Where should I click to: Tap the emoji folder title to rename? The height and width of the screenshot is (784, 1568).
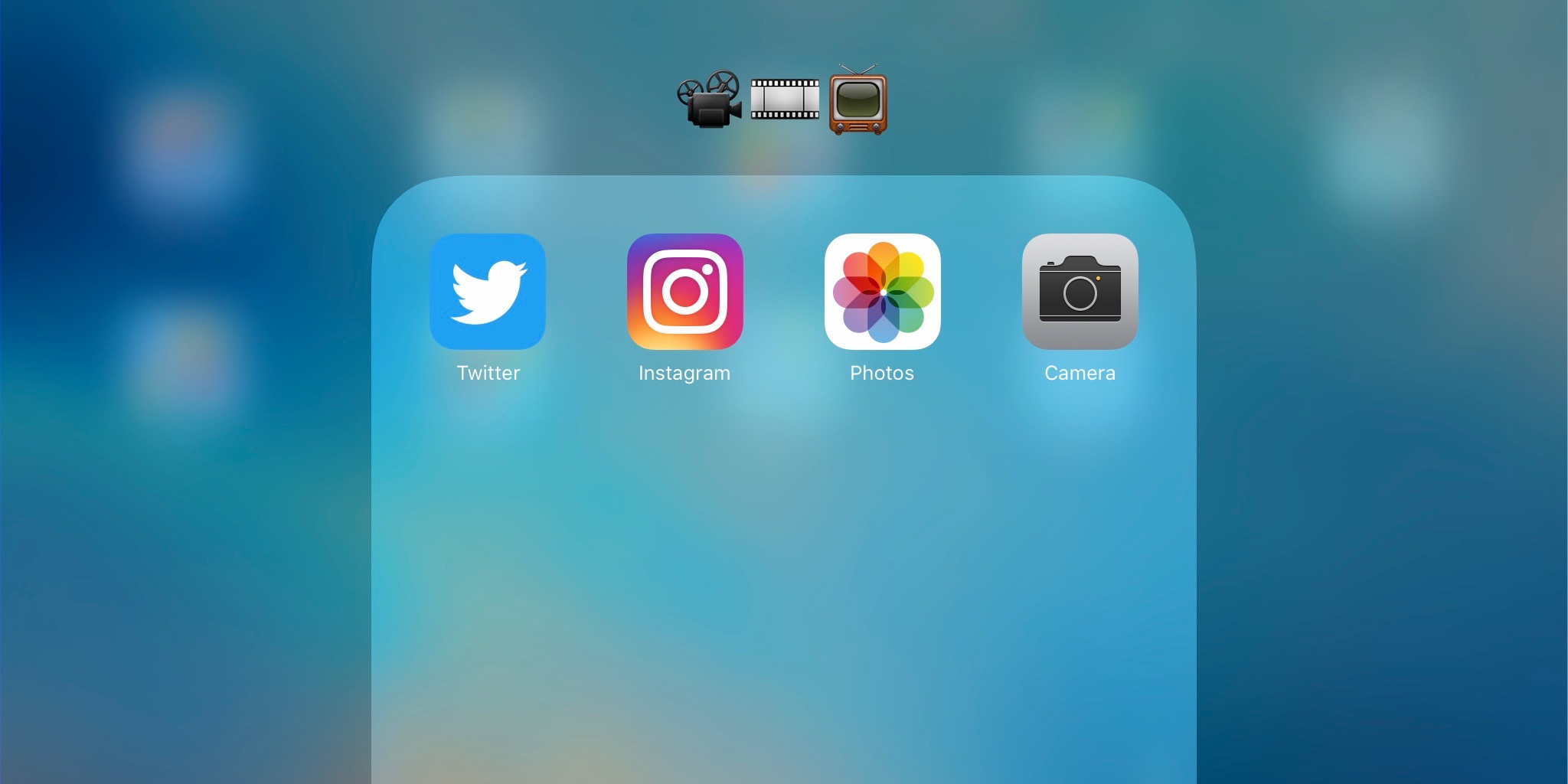(782, 101)
